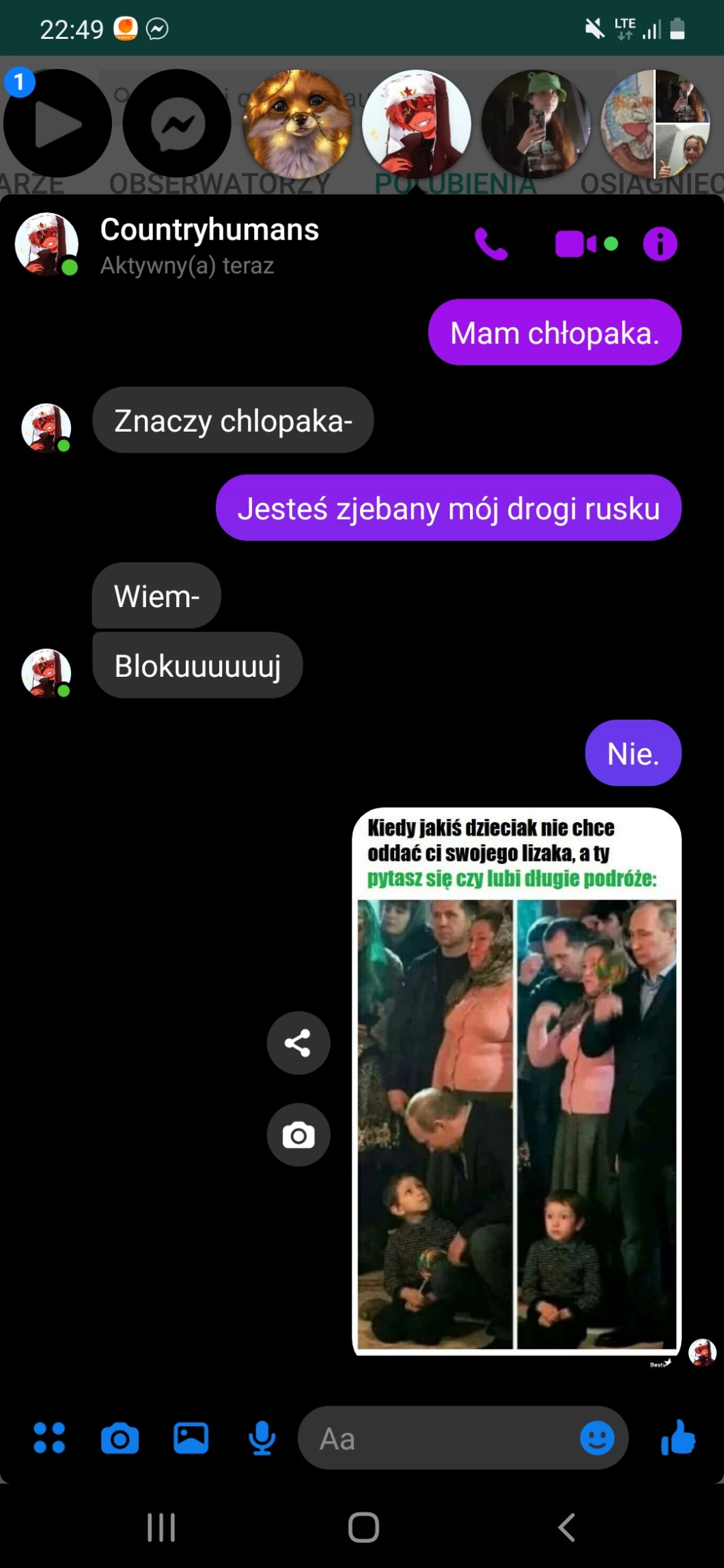The height and width of the screenshot is (1568, 724).
Task: Go back using system navigation
Action: tap(567, 1527)
